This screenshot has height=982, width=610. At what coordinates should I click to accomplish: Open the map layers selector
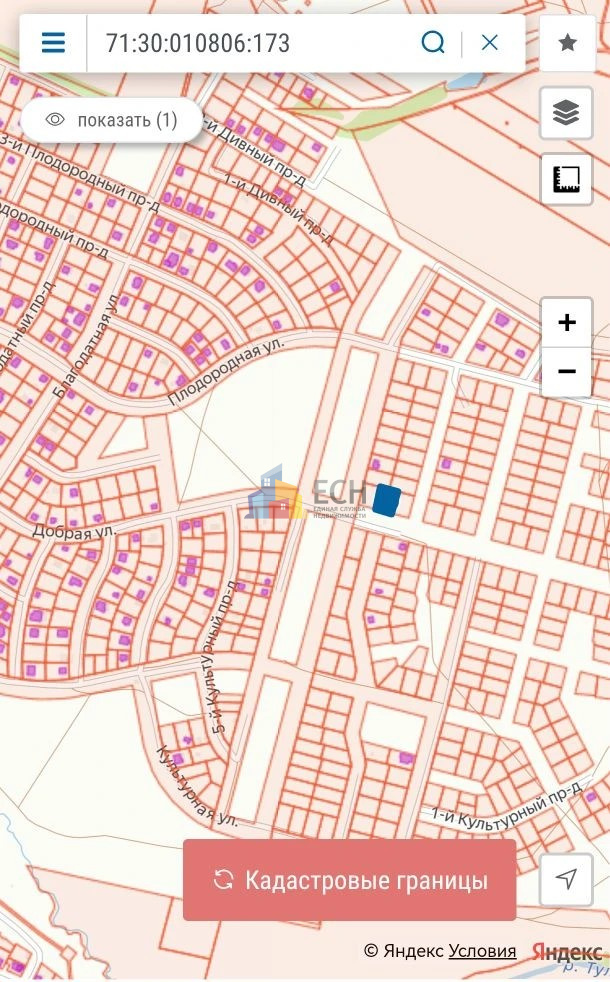coord(566,113)
